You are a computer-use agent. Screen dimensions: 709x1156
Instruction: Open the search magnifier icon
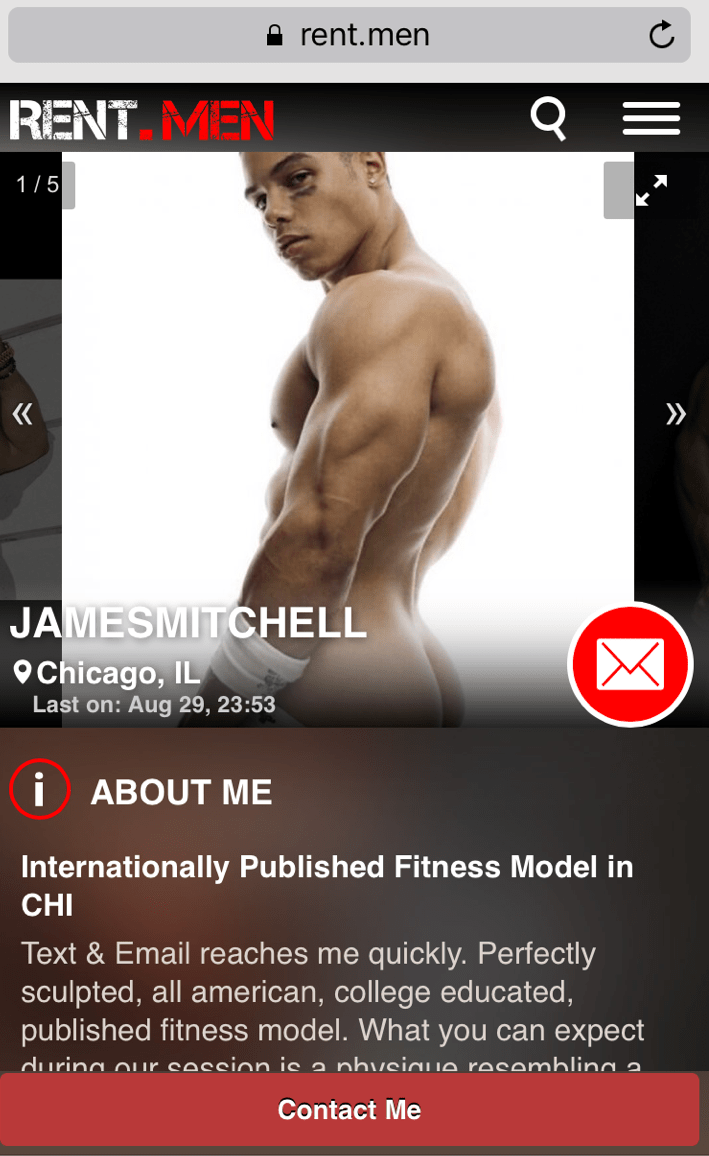point(548,120)
